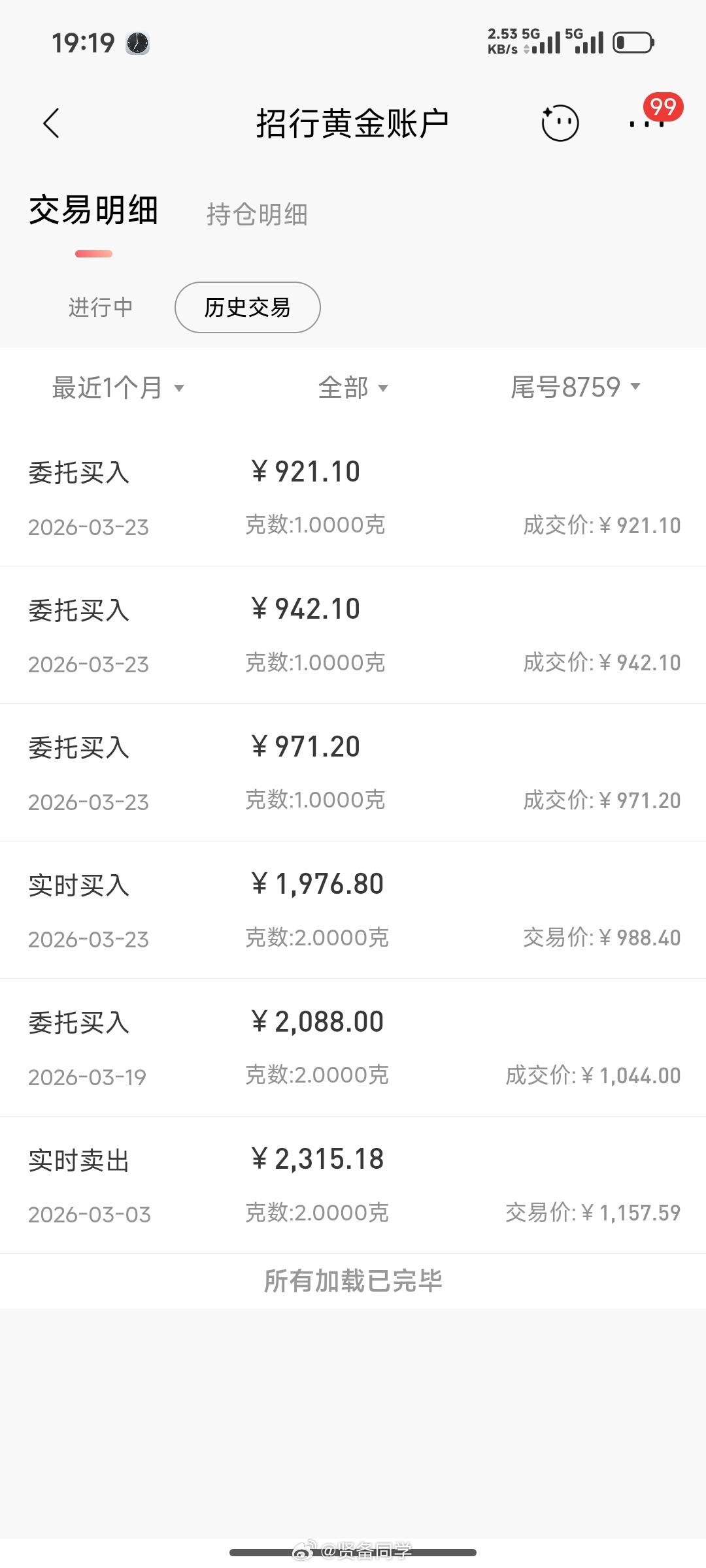Tap the clock icon in the status bar
The image size is (706, 1568).
click(136, 44)
